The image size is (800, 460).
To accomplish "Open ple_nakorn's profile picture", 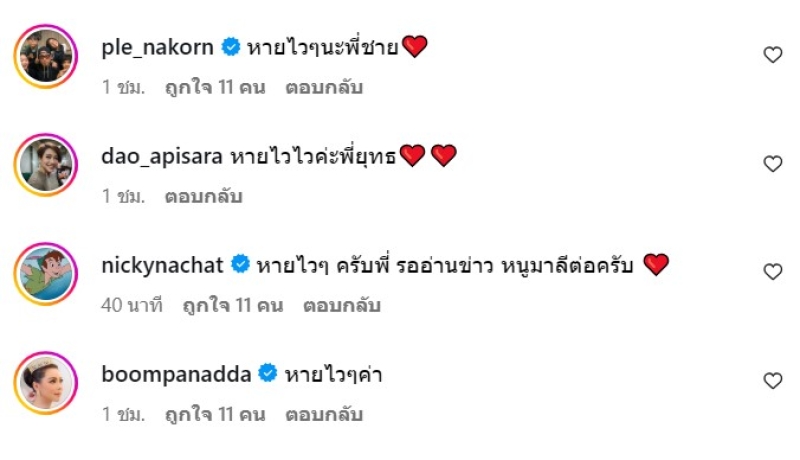I will click(x=46, y=56).
